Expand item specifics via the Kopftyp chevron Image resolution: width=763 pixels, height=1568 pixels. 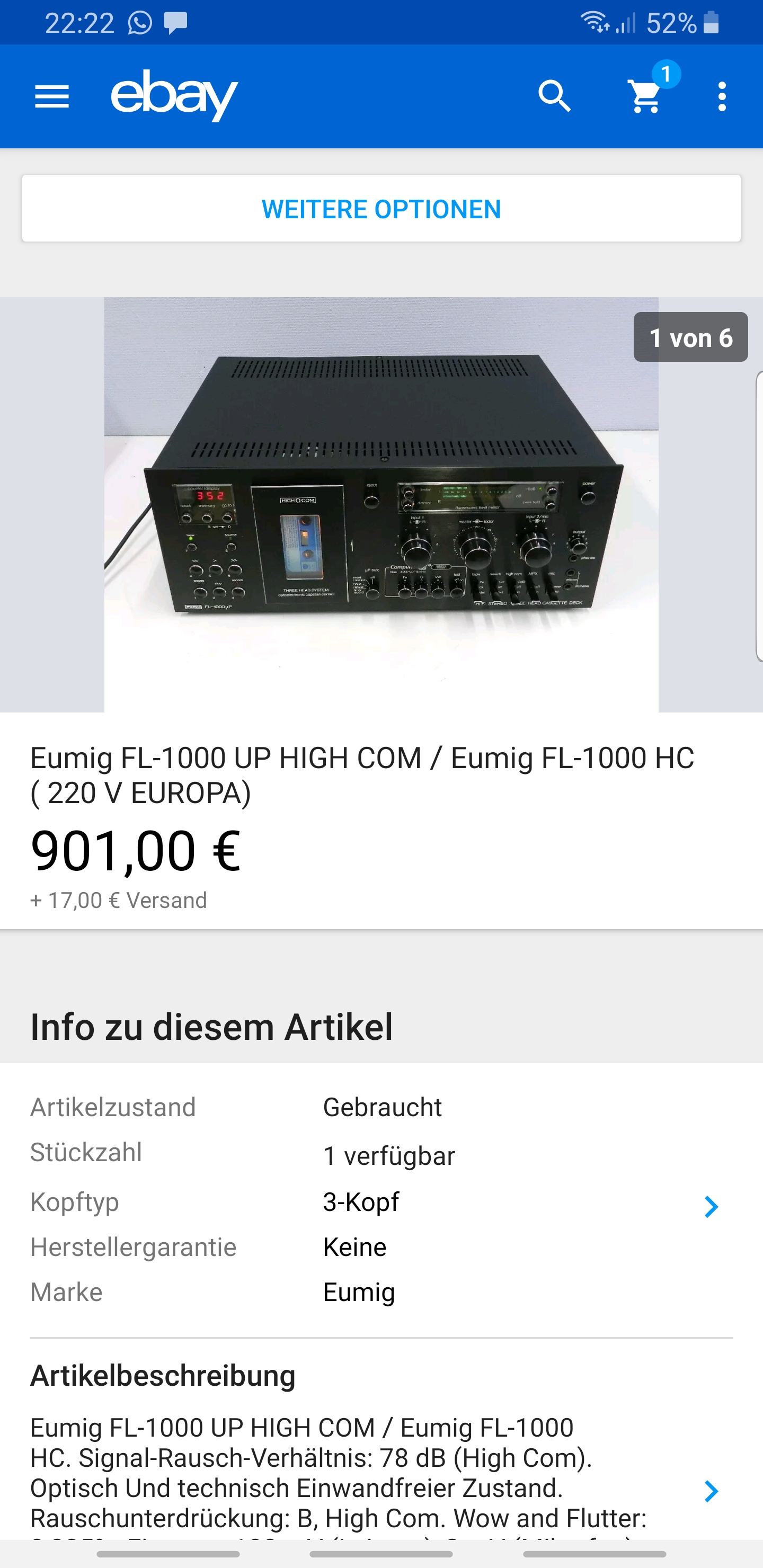coord(711,1206)
